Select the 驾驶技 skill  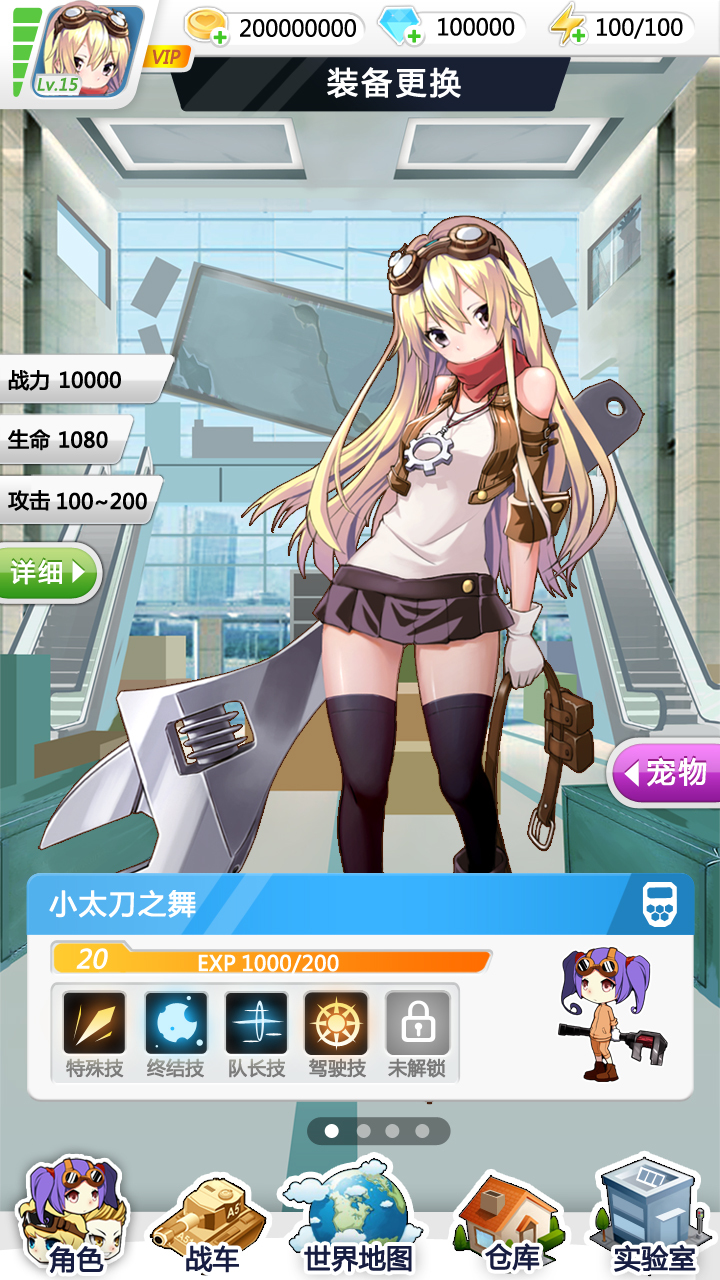(337, 1034)
